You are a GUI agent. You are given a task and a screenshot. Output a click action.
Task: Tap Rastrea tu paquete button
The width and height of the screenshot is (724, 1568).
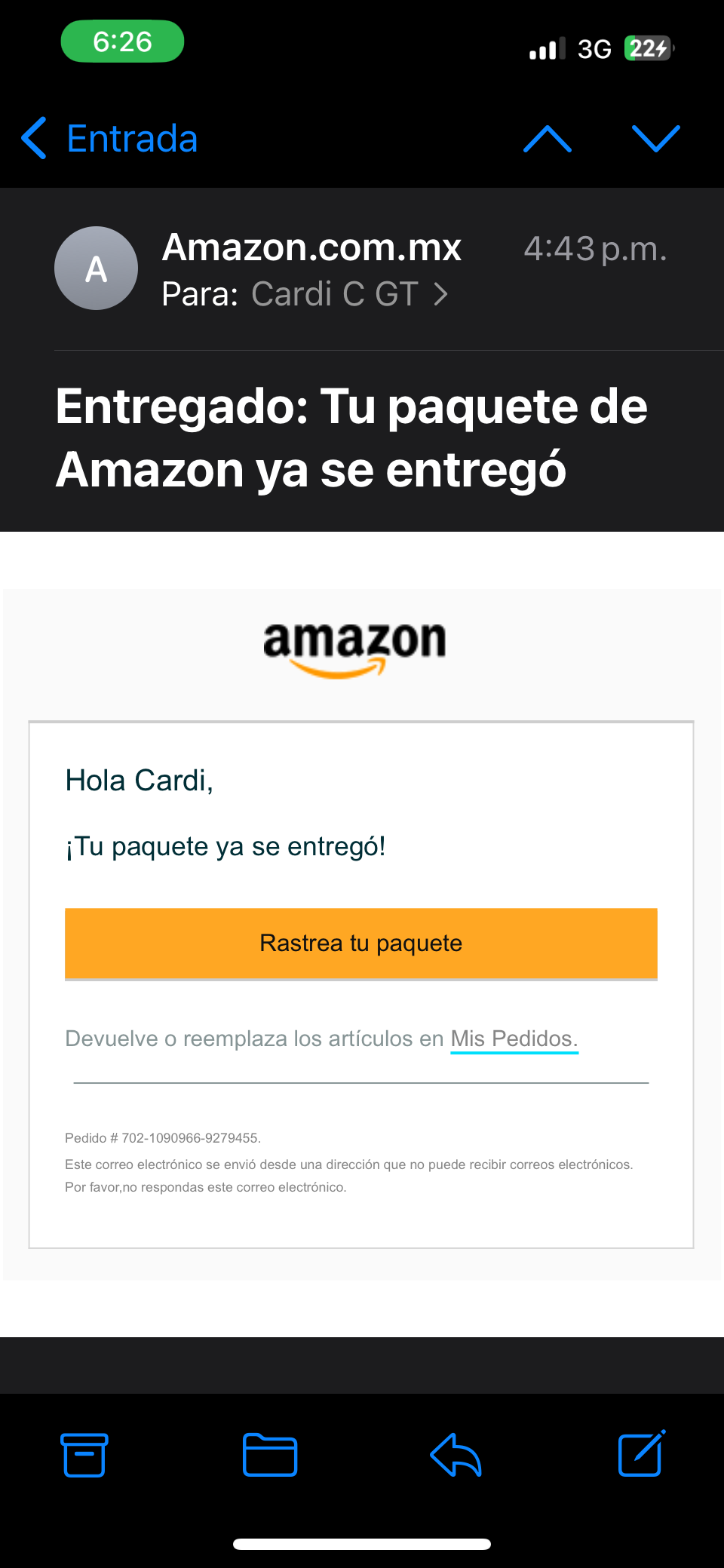361,944
